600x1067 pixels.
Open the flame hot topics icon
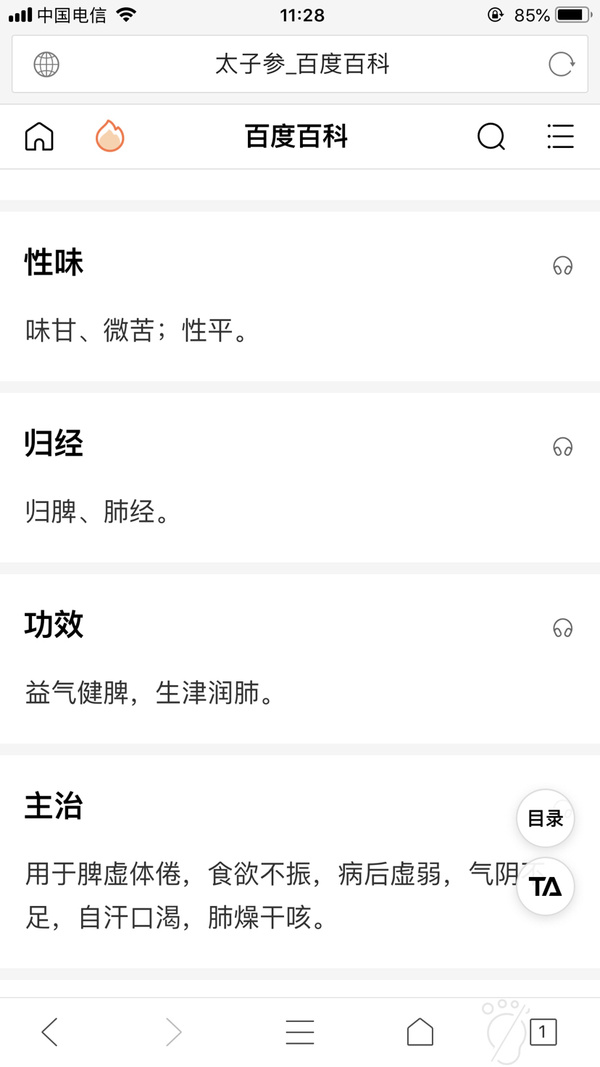click(x=110, y=135)
